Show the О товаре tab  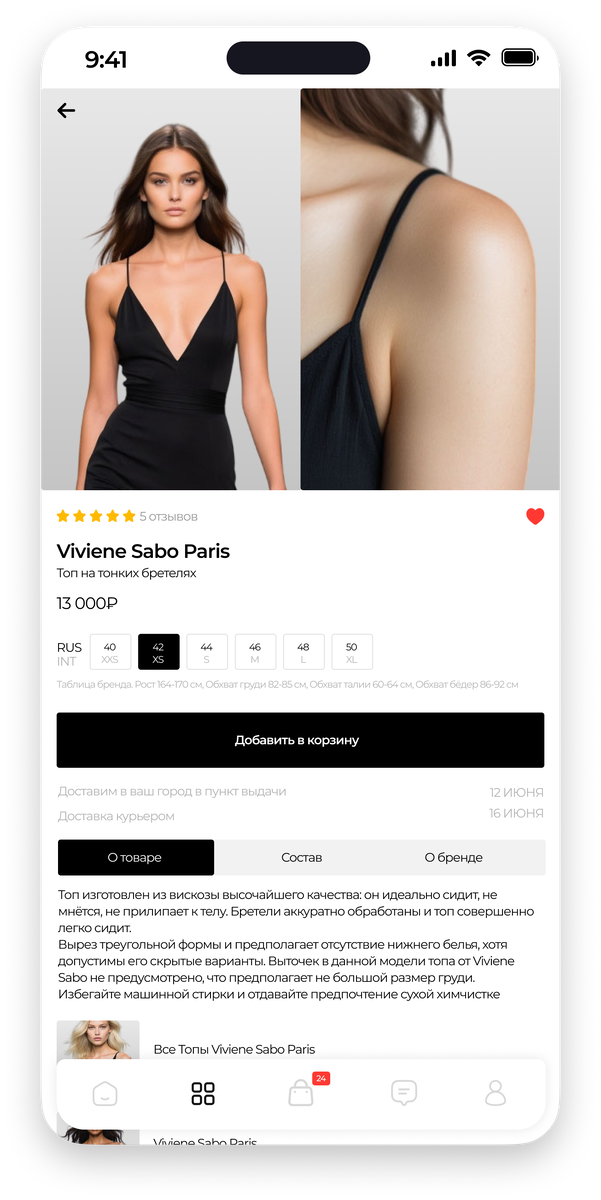point(135,857)
